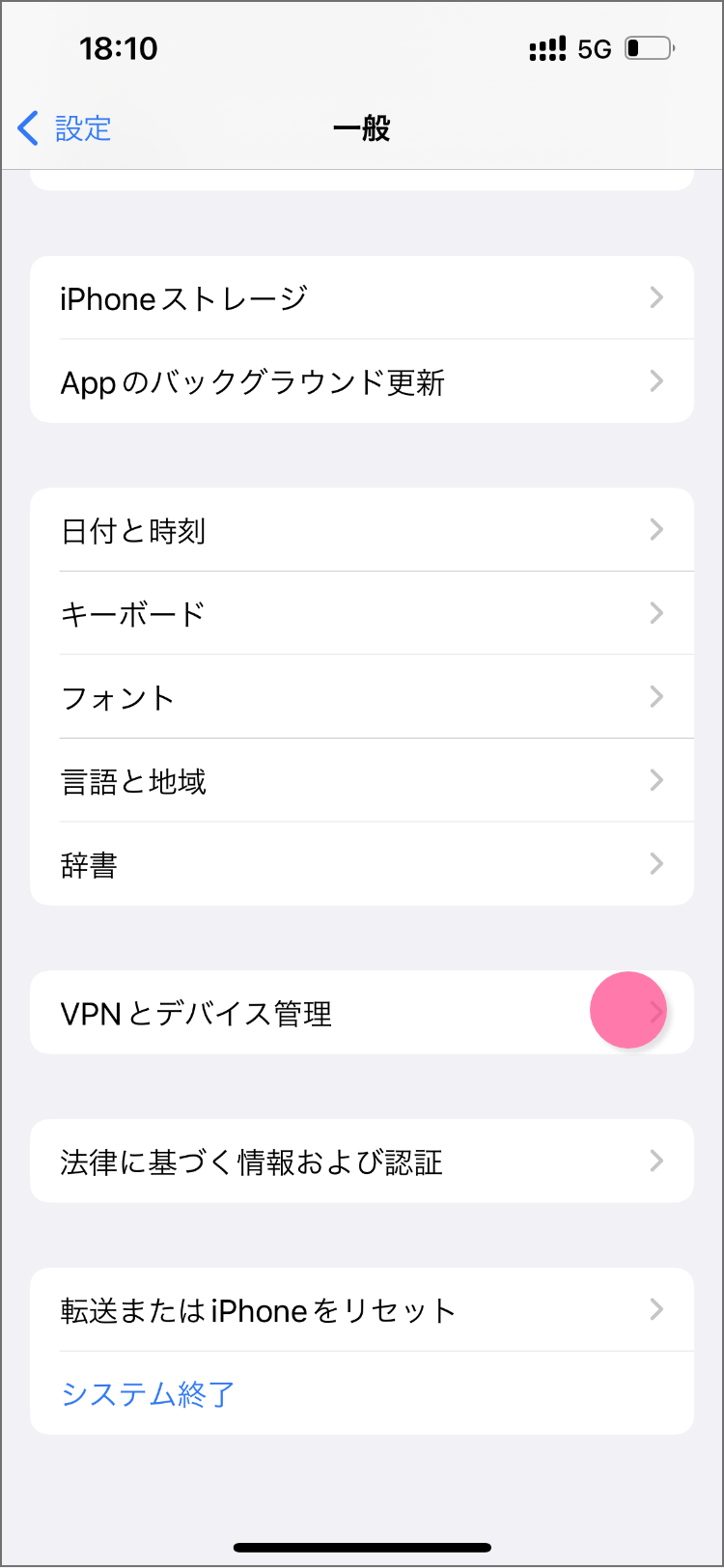Open キーボード settings

point(361,614)
